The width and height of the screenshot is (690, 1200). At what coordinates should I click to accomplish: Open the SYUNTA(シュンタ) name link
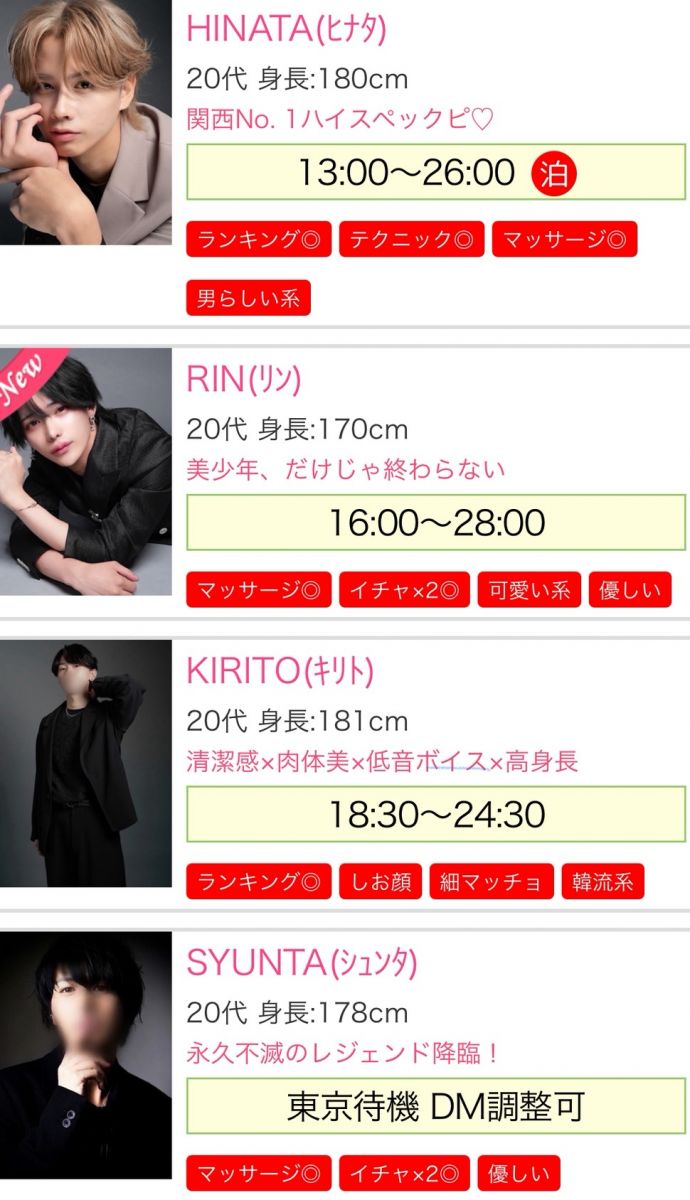pyautogui.click(x=301, y=963)
